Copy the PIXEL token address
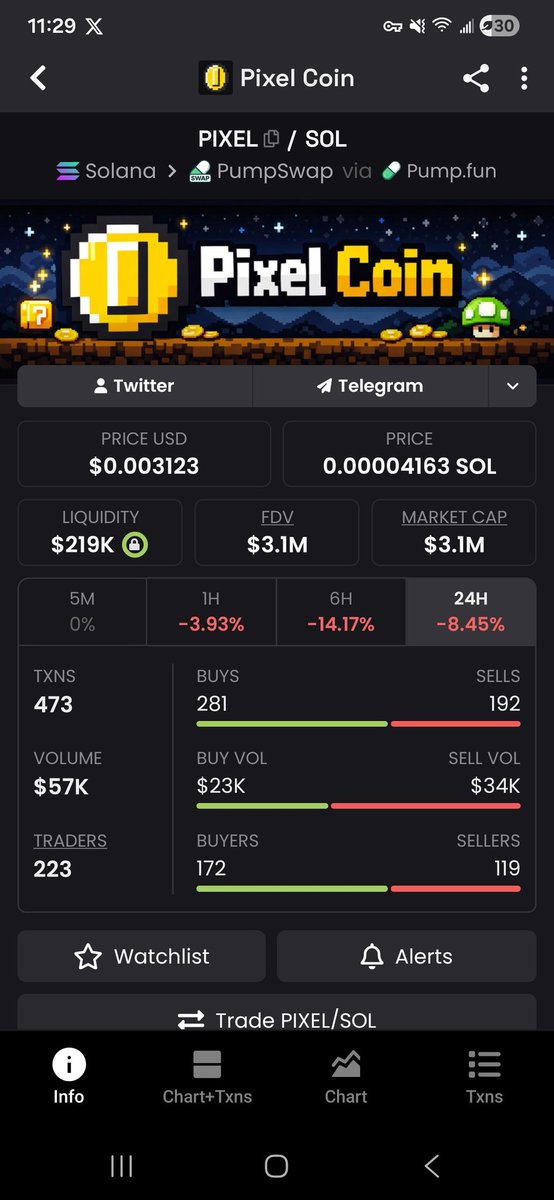 [x=271, y=139]
